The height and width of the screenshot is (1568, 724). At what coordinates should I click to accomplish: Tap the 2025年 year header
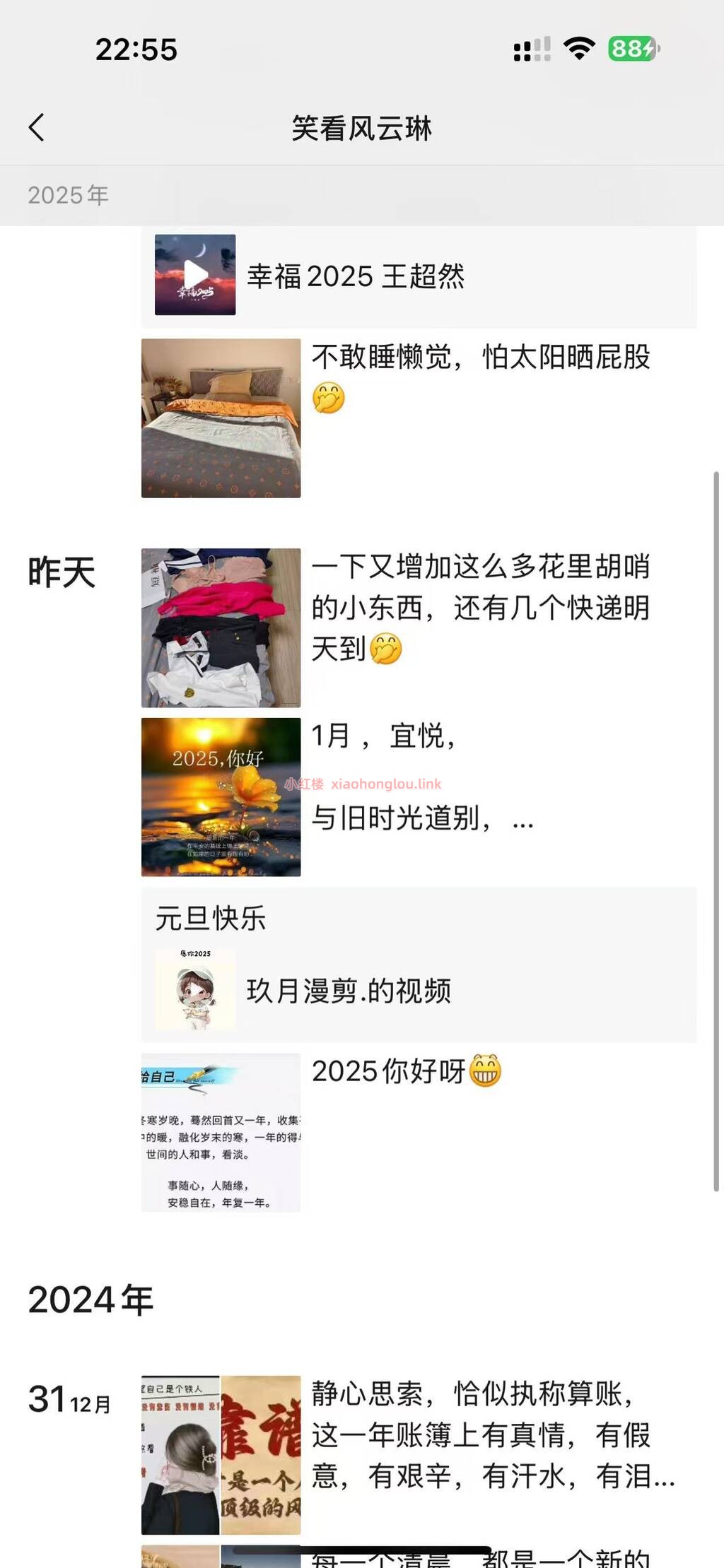tap(69, 196)
